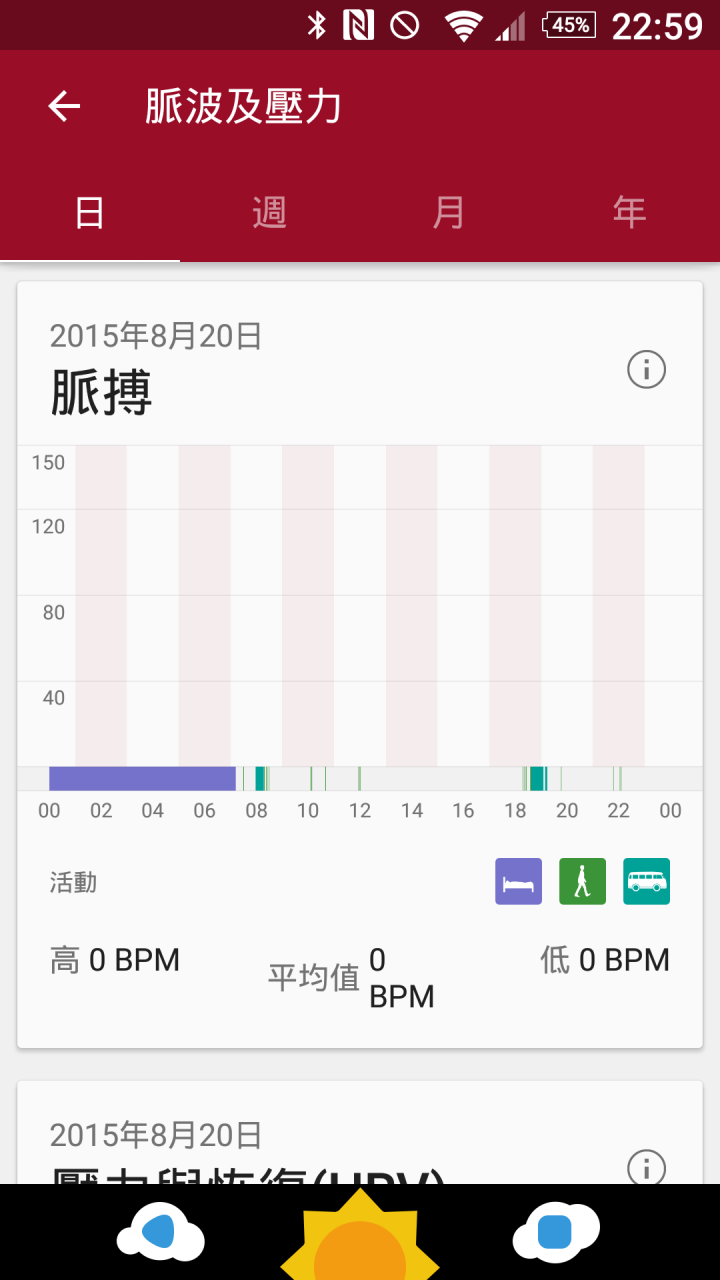The width and height of the screenshot is (720, 1280).
Task: Tap the walking activity icon
Action: tap(582, 882)
